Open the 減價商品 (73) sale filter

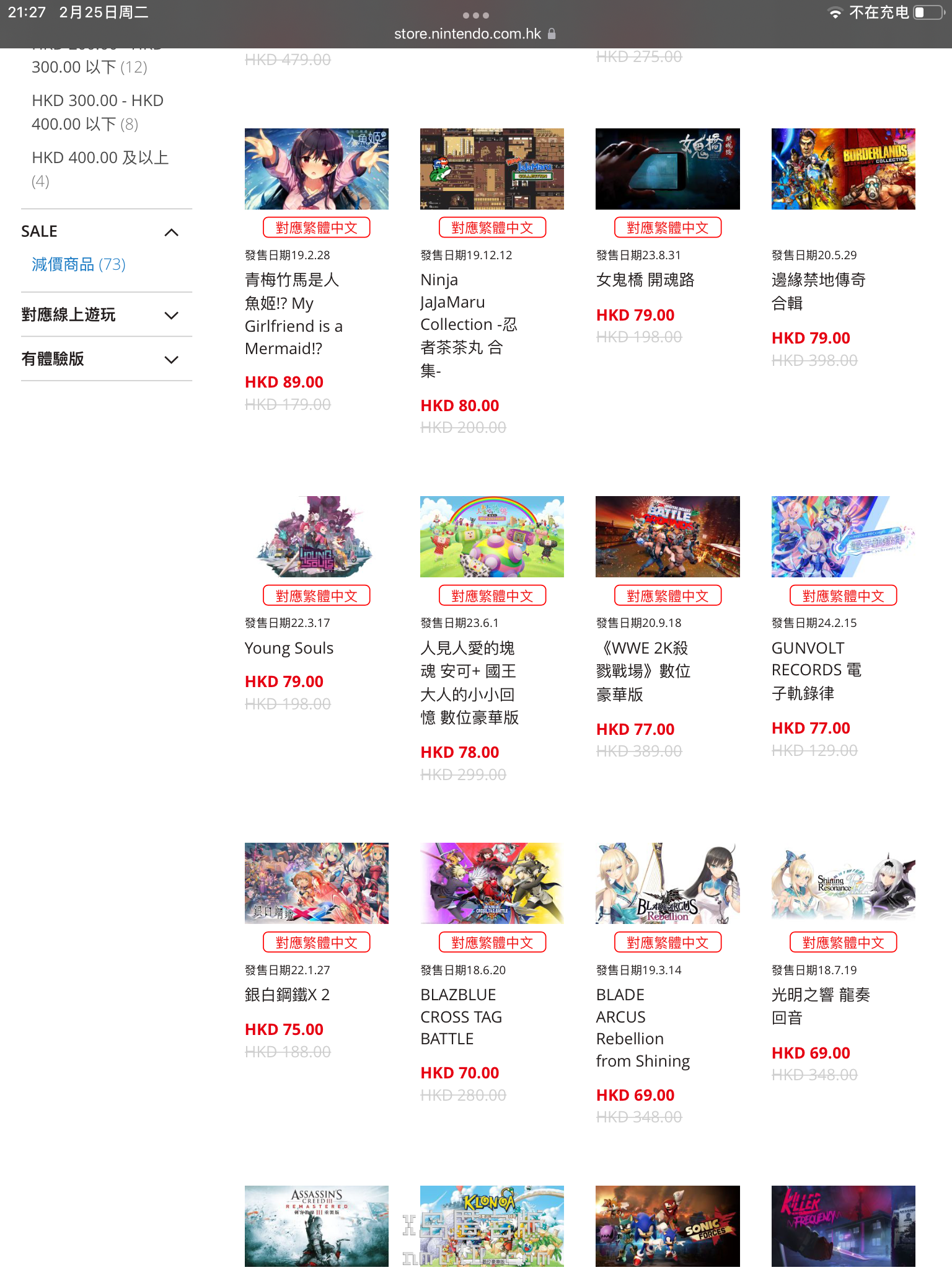coord(79,265)
